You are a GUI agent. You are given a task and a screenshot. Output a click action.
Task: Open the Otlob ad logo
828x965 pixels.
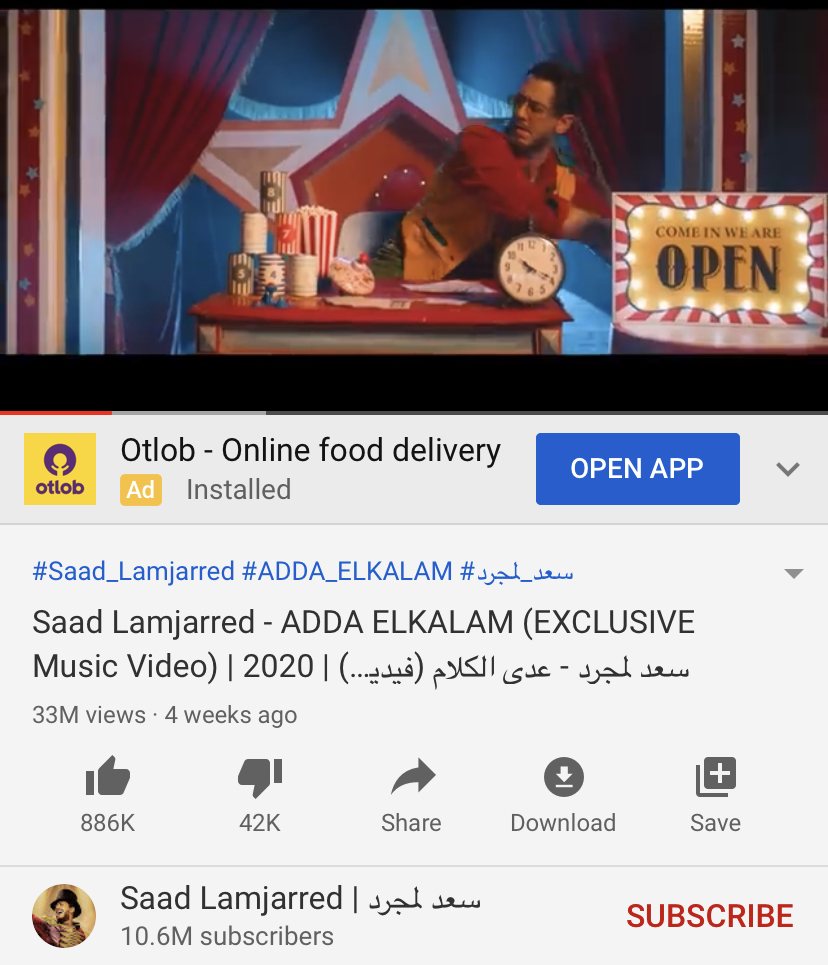(x=59, y=469)
